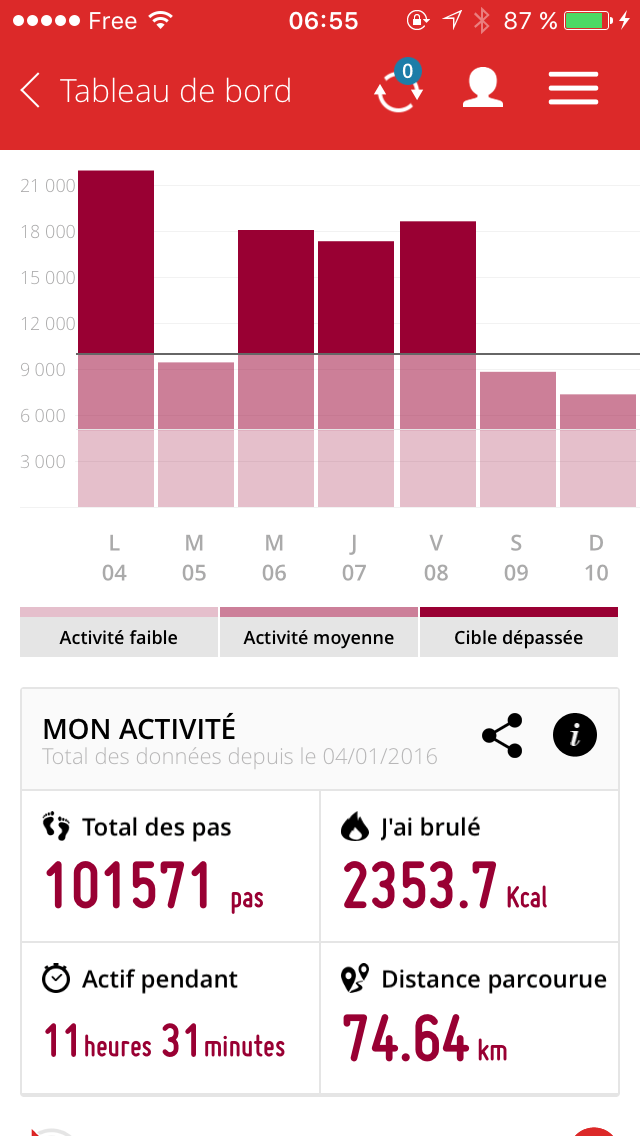The height and width of the screenshot is (1136, 640).
Task: Go back to Tableau de bord
Action: (31, 91)
